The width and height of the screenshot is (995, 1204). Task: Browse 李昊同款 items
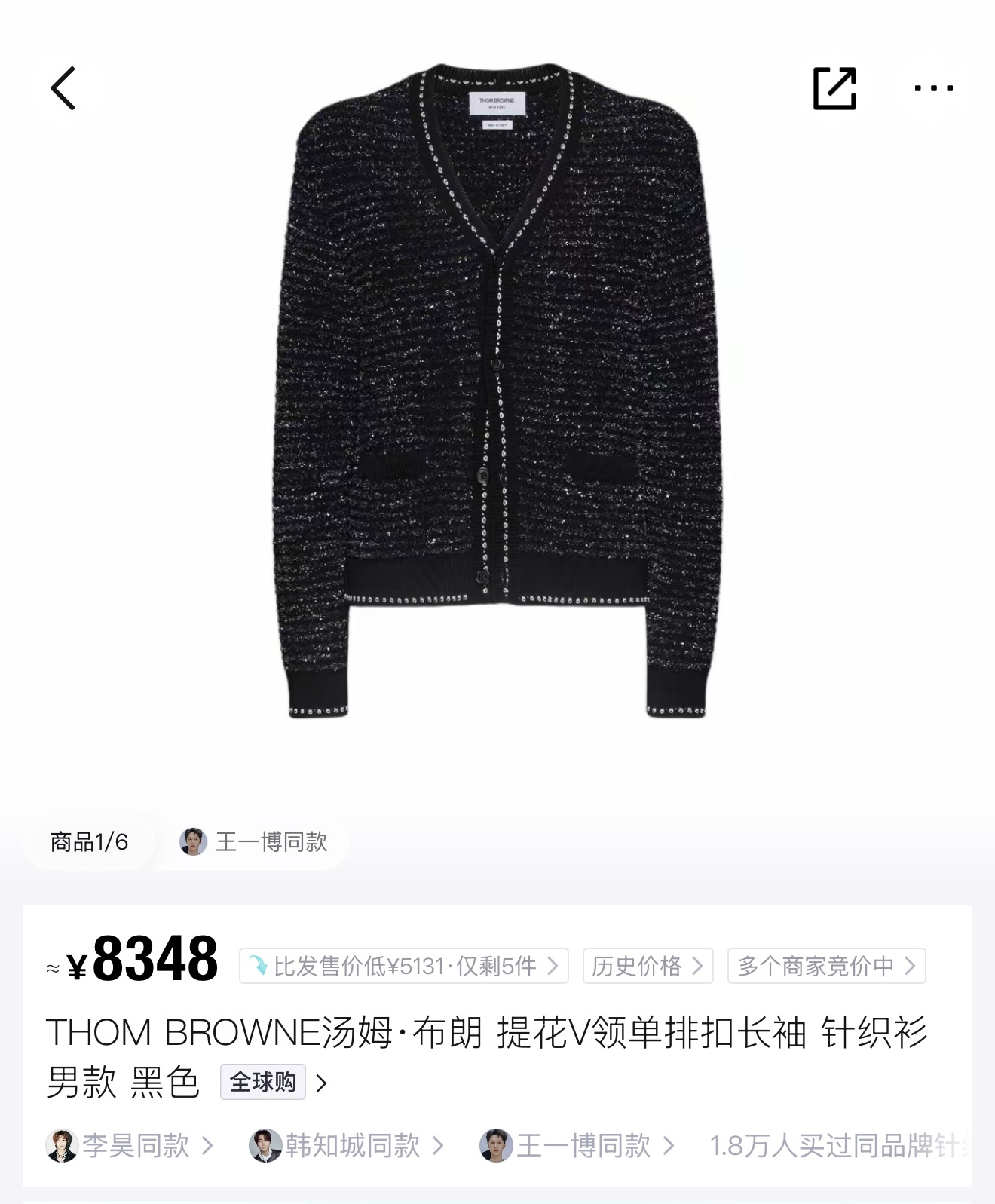(x=130, y=1146)
